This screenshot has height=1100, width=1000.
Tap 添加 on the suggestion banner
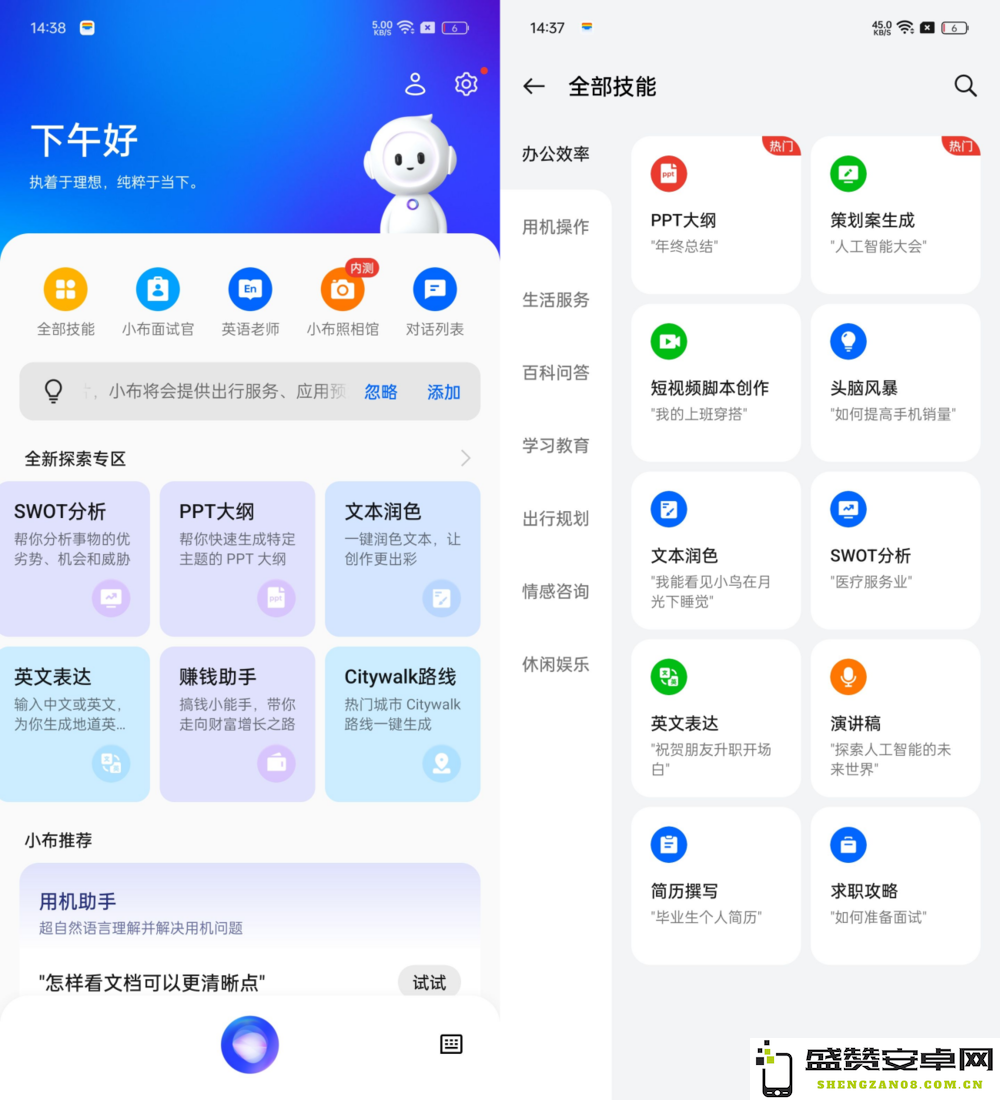444,392
